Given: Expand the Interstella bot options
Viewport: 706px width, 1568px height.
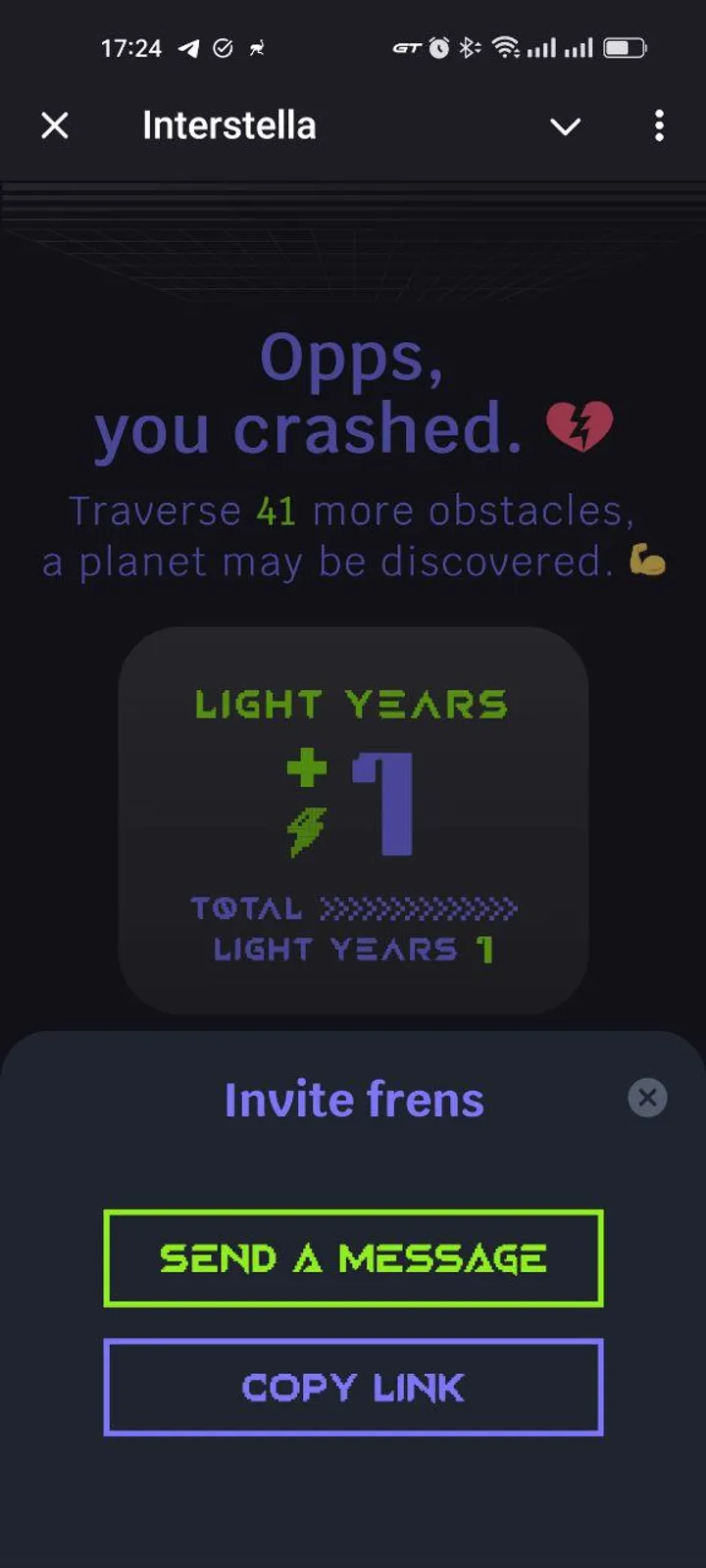Looking at the screenshot, I should coord(660,125).
